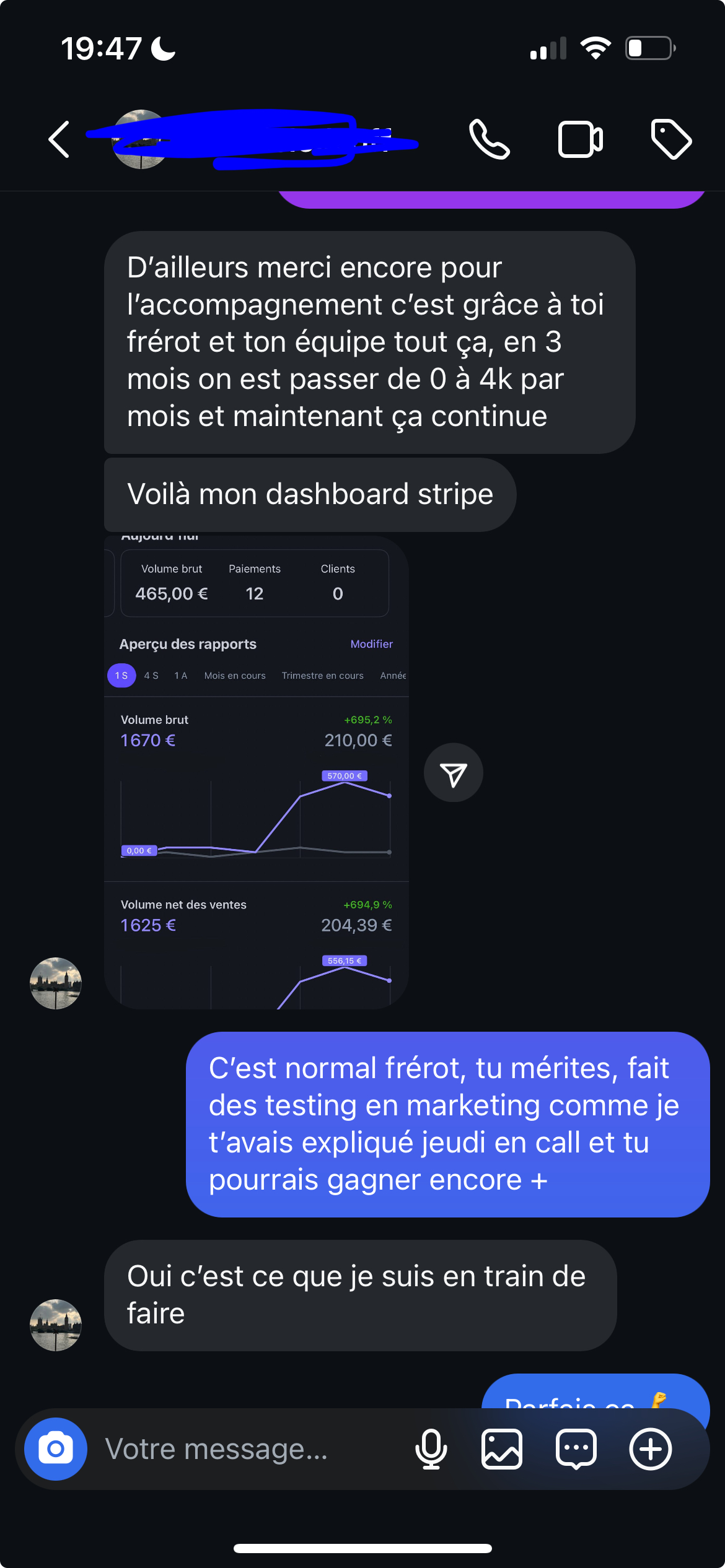This screenshot has width=725, height=1568.
Task: Open the camera from the message bar
Action: tap(56, 1448)
